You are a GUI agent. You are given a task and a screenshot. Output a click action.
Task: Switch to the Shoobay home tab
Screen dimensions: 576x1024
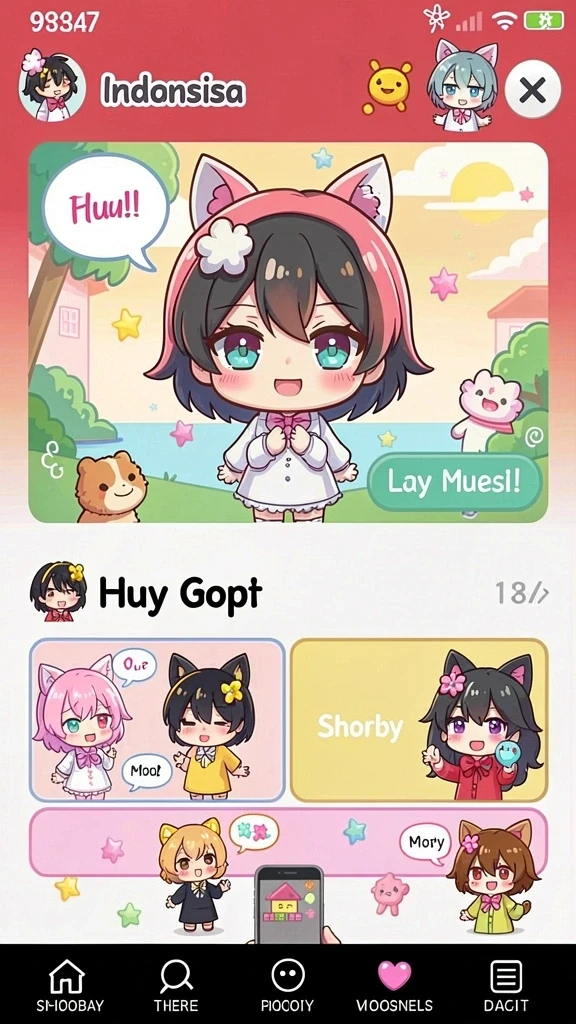tap(70, 986)
